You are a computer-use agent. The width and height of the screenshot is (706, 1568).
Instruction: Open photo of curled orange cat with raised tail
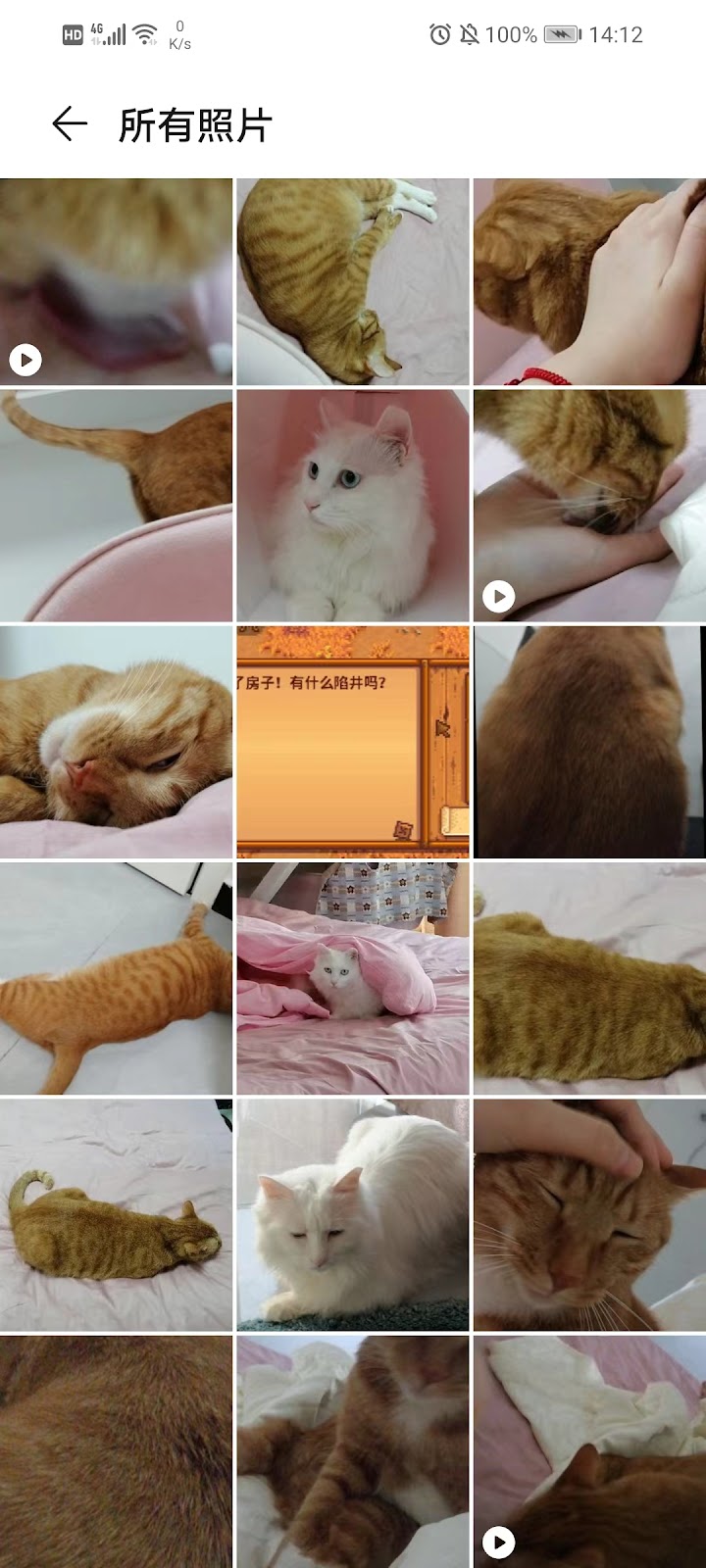click(x=116, y=1215)
